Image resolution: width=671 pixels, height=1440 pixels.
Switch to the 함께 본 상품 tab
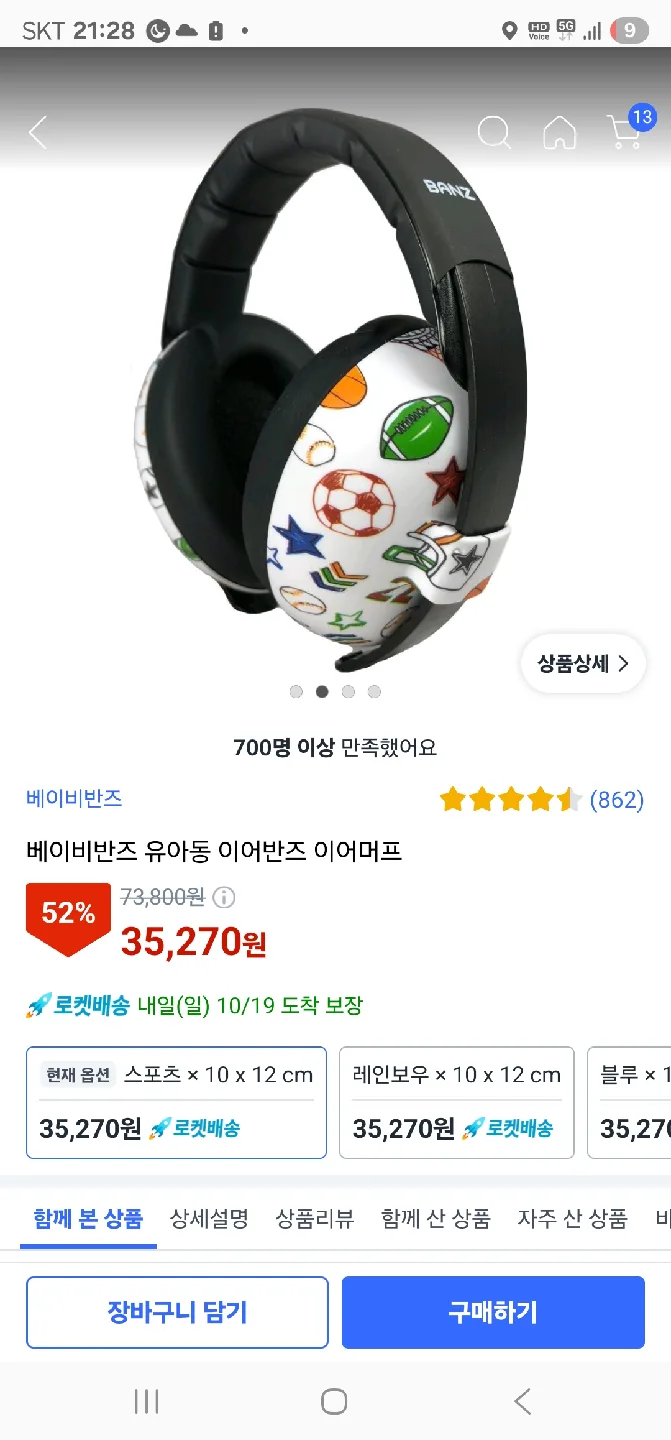[x=88, y=1218]
